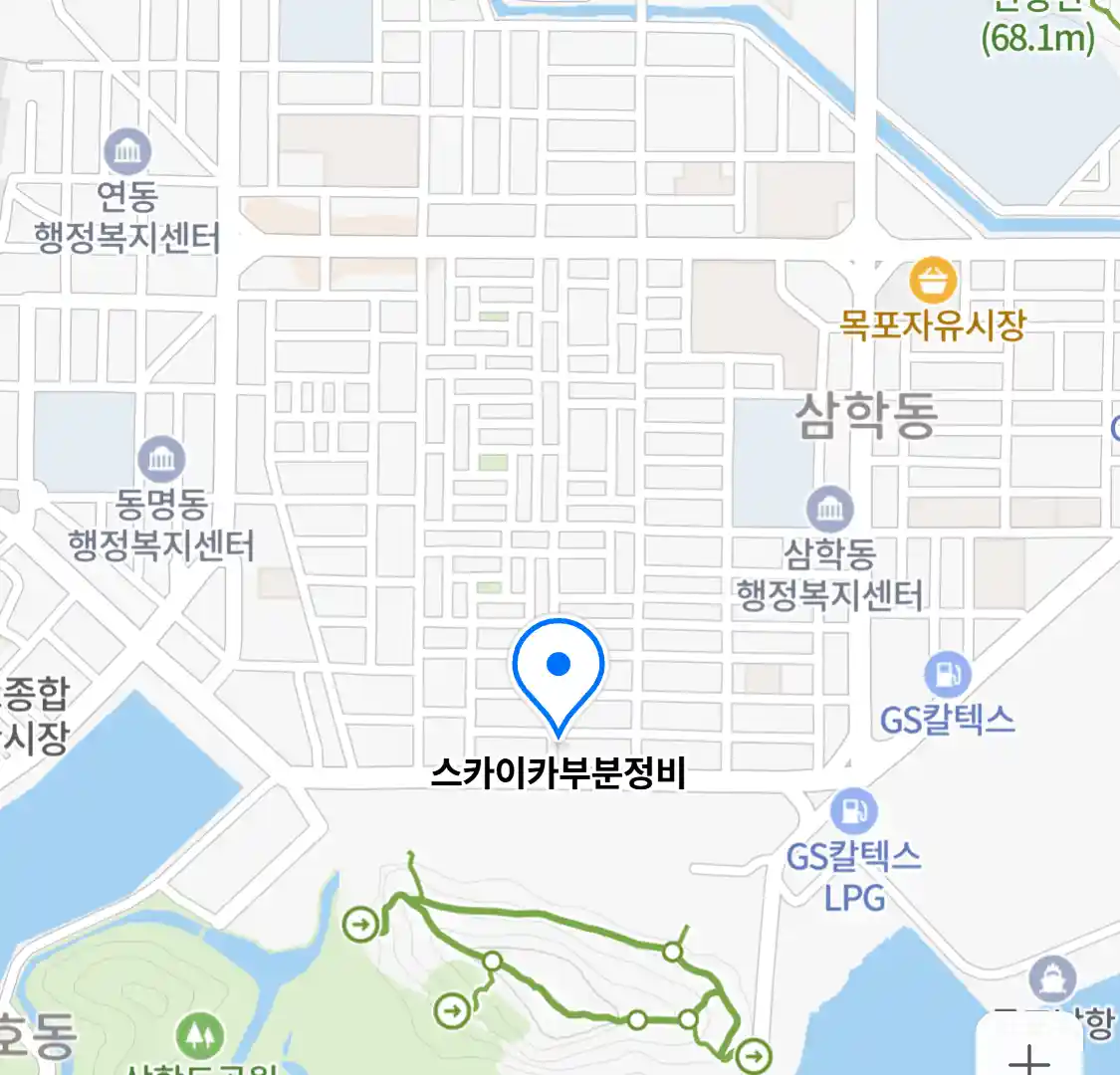Open the 목포자유시장 market marker
1120x1075 pixels.
(x=933, y=282)
